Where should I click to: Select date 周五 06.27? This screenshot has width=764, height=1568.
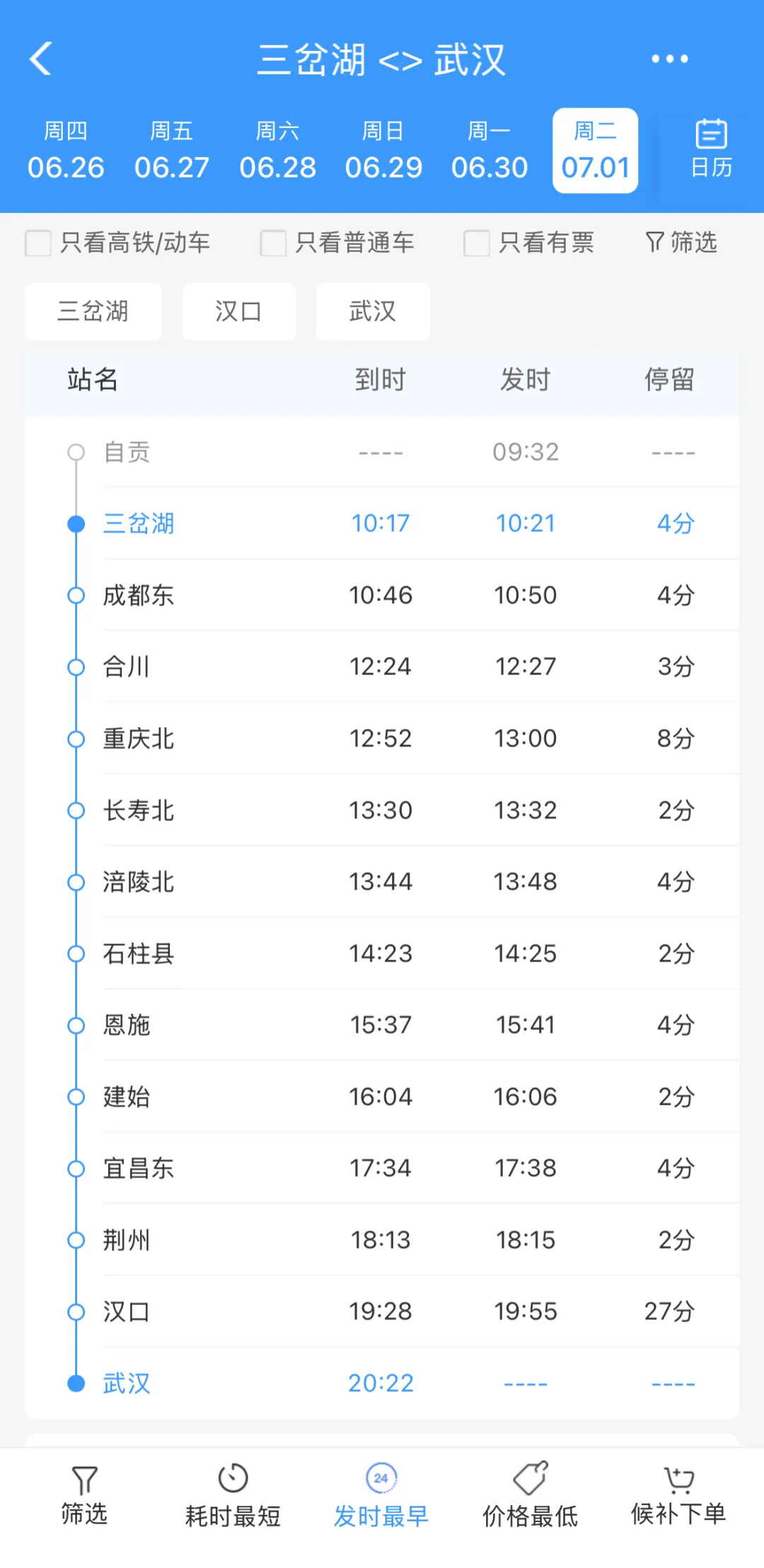click(172, 151)
